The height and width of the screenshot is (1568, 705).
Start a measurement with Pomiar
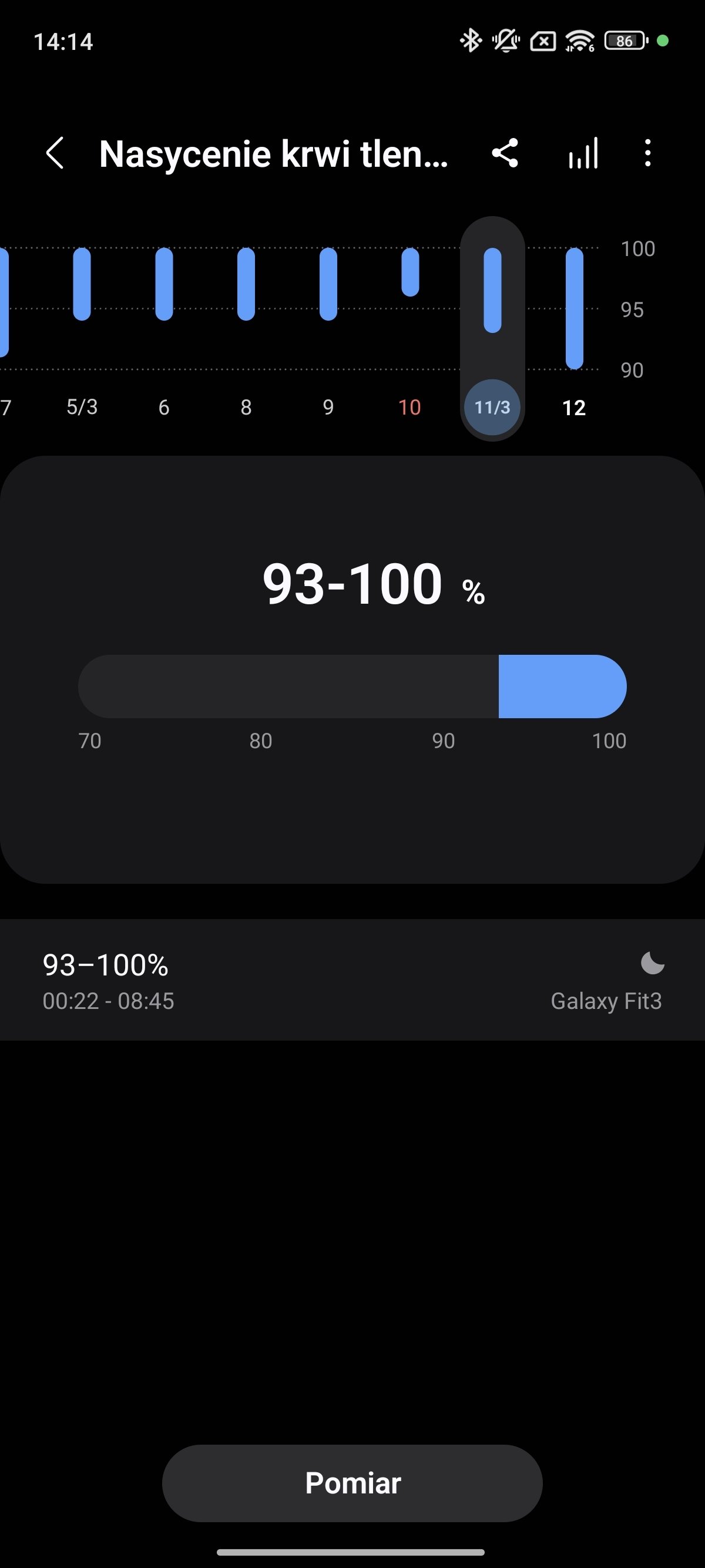click(352, 1483)
